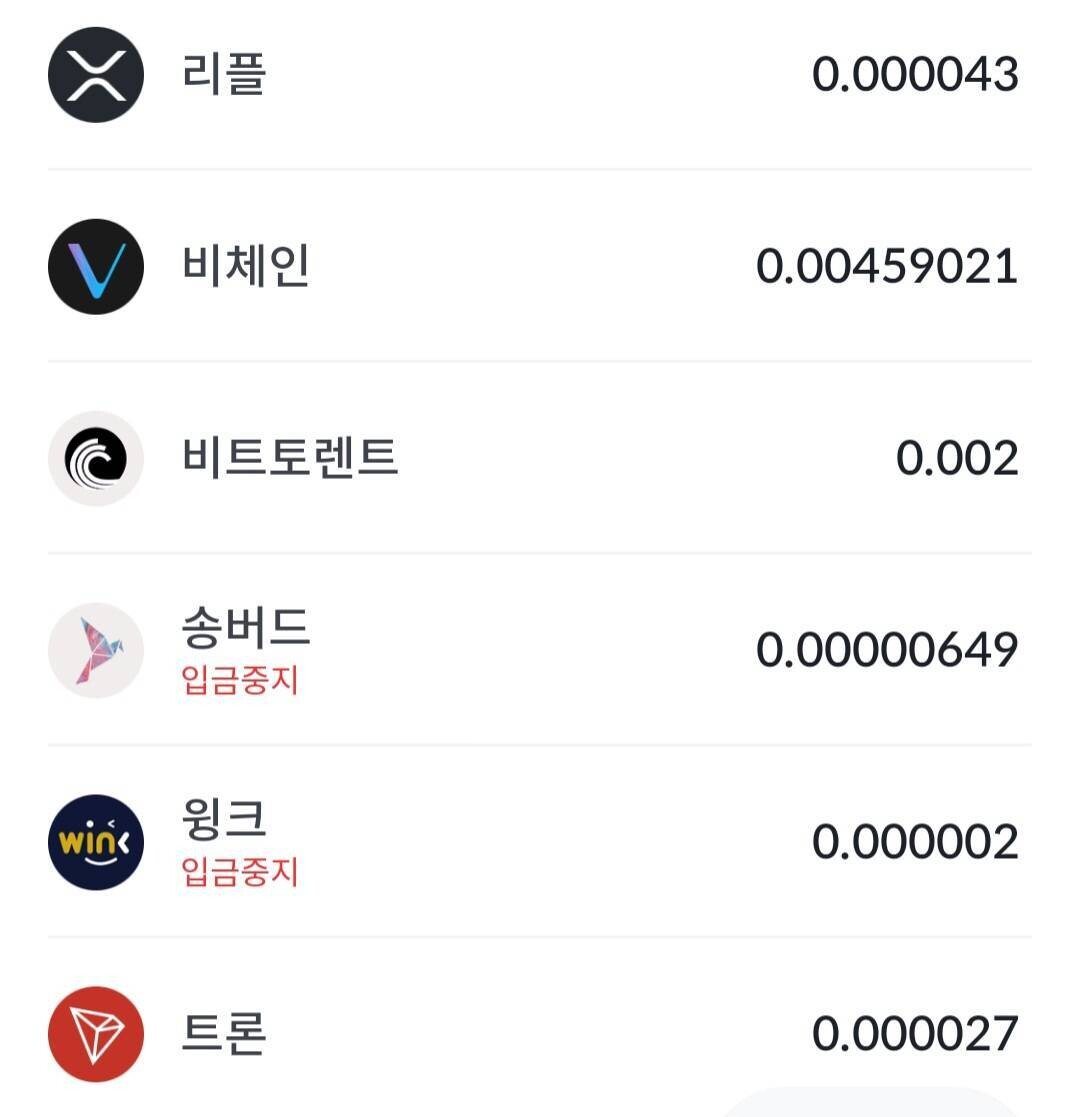Click the VeChain logo icon
Image resolution: width=1076 pixels, height=1117 pixels.
coord(97,265)
